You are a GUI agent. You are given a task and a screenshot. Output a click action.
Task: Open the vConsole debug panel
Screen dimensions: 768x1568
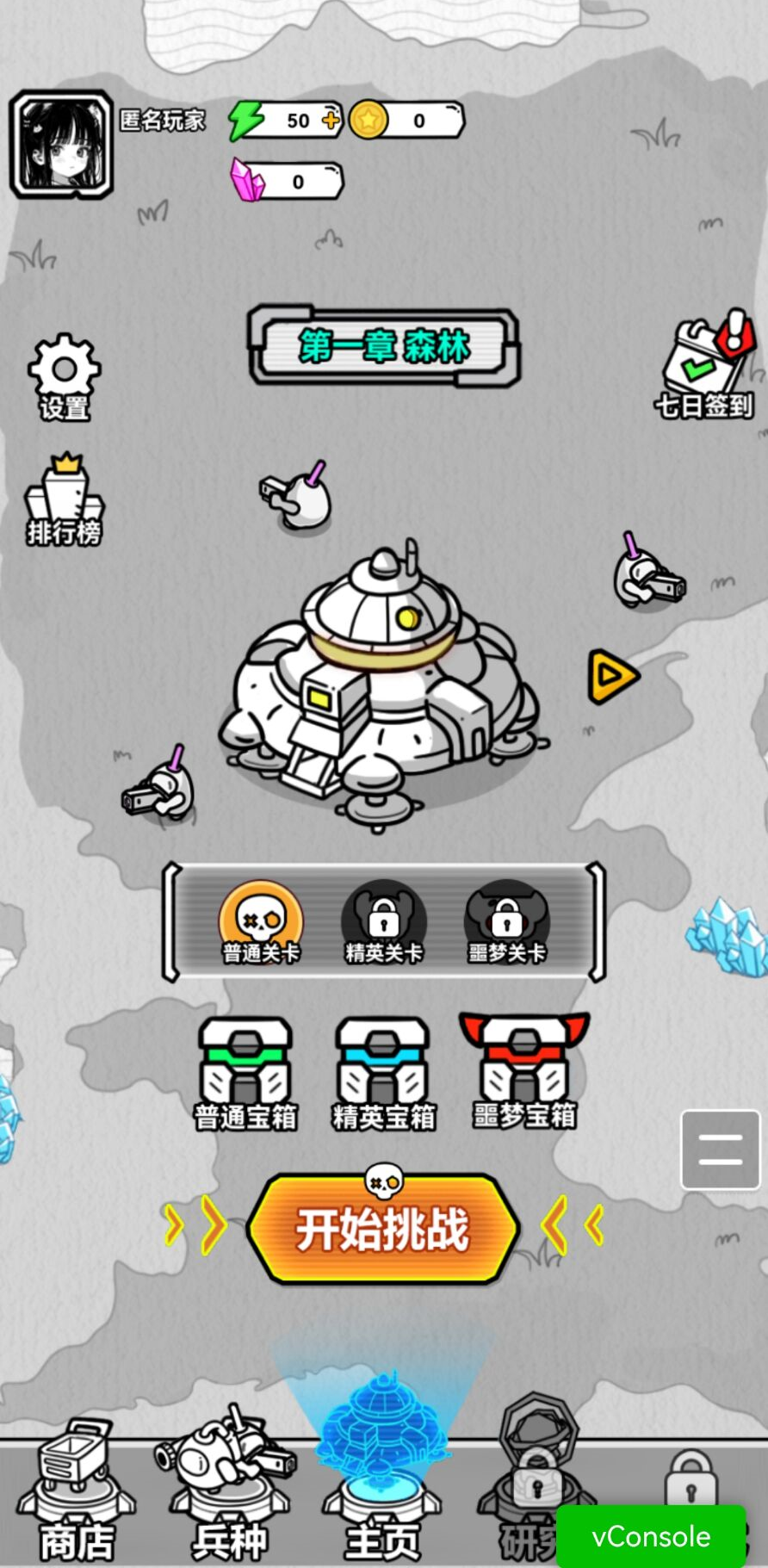(x=651, y=1536)
